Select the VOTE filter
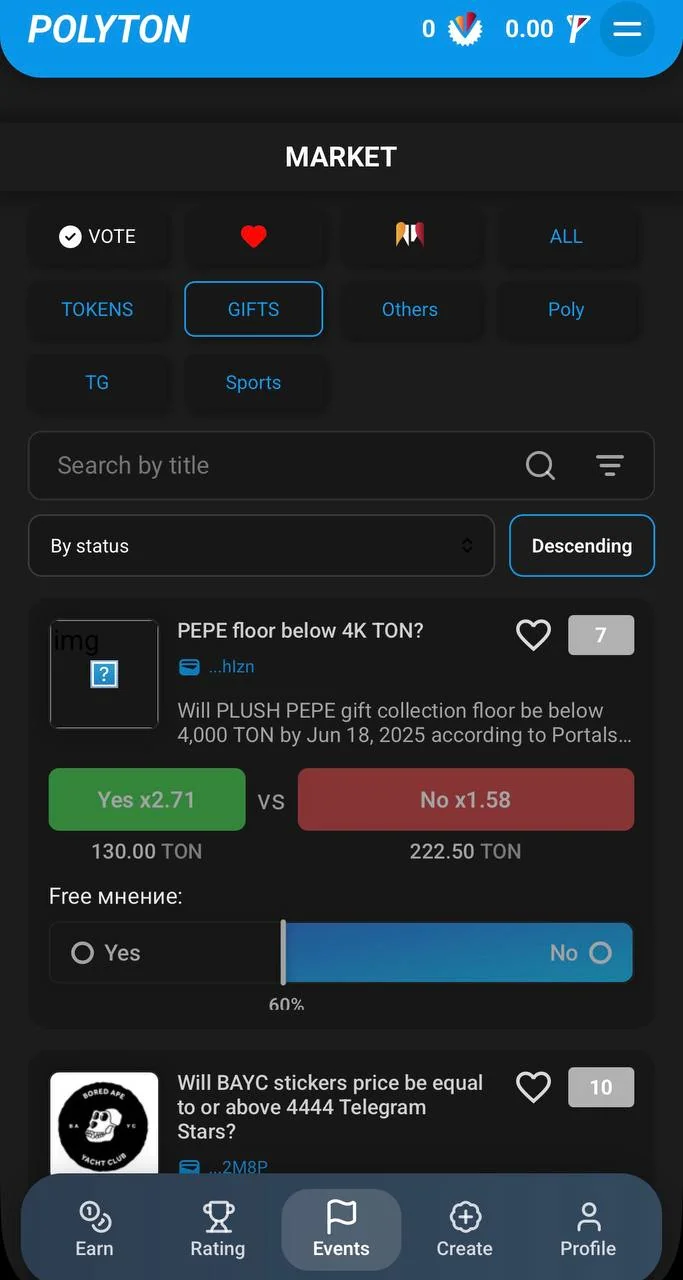 97,236
